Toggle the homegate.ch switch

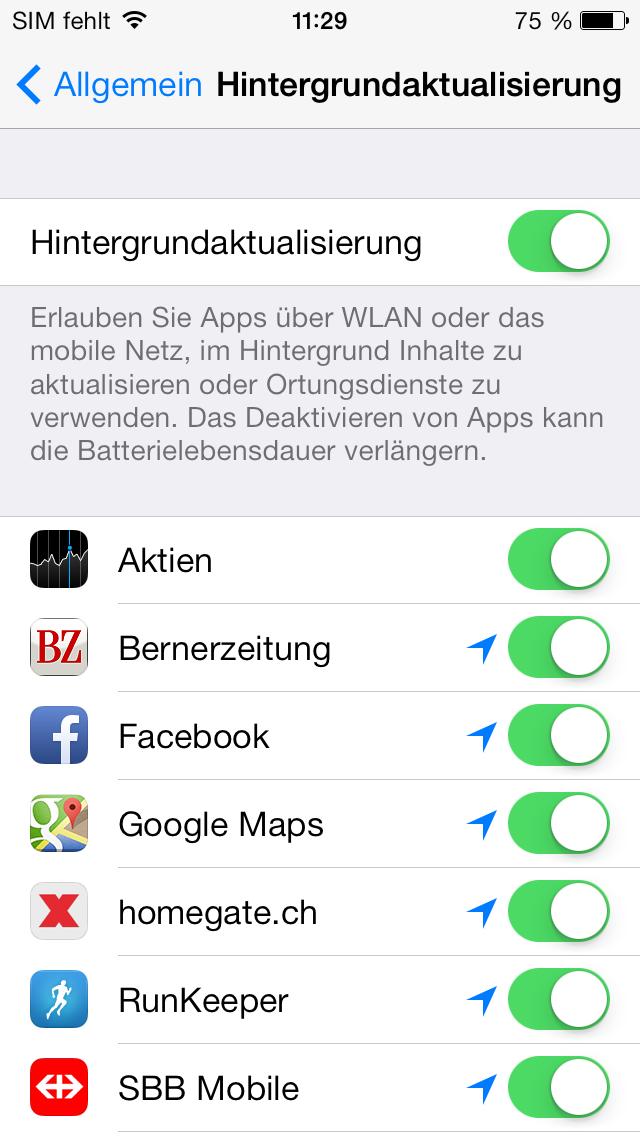pyautogui.click(x=559, y=912)
